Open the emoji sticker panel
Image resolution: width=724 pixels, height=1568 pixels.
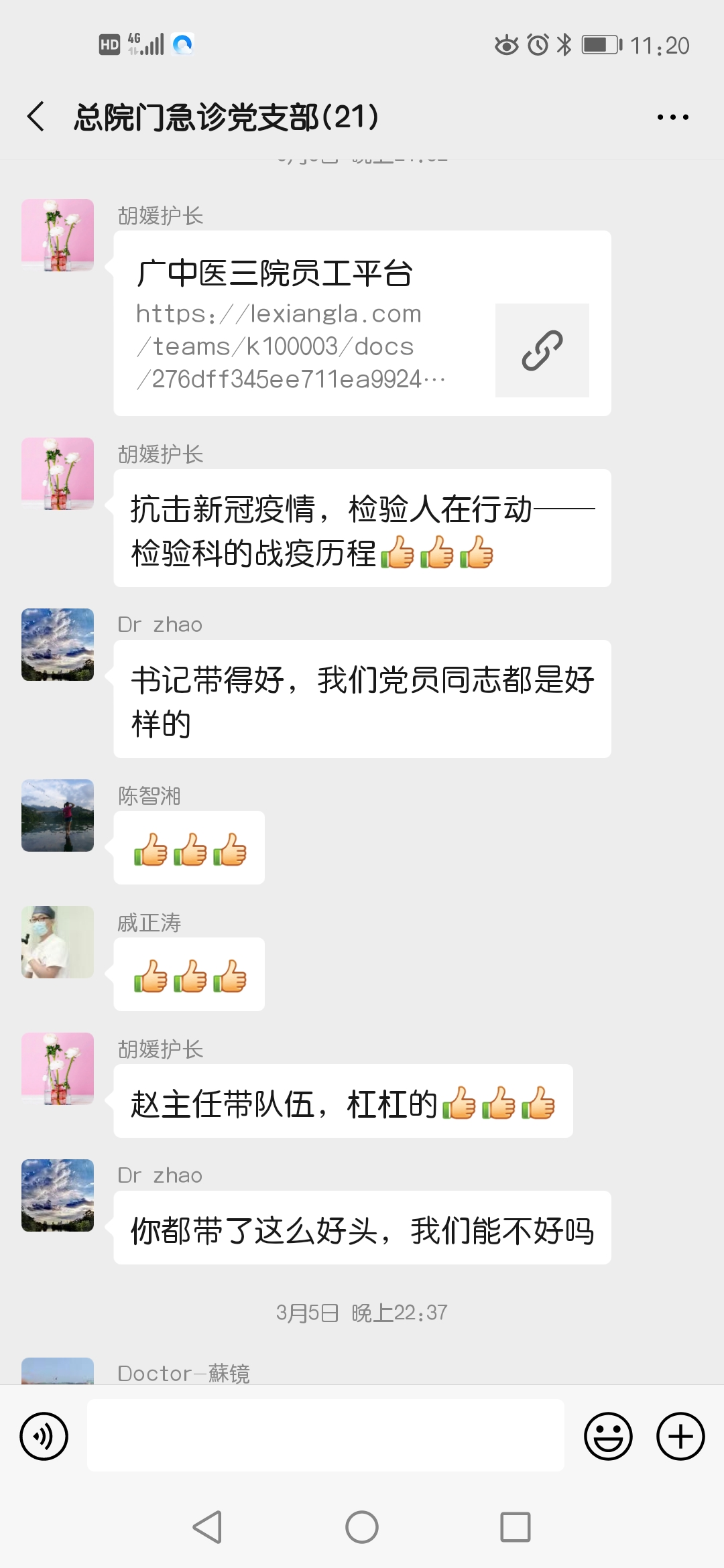(x=608, y=1436)
